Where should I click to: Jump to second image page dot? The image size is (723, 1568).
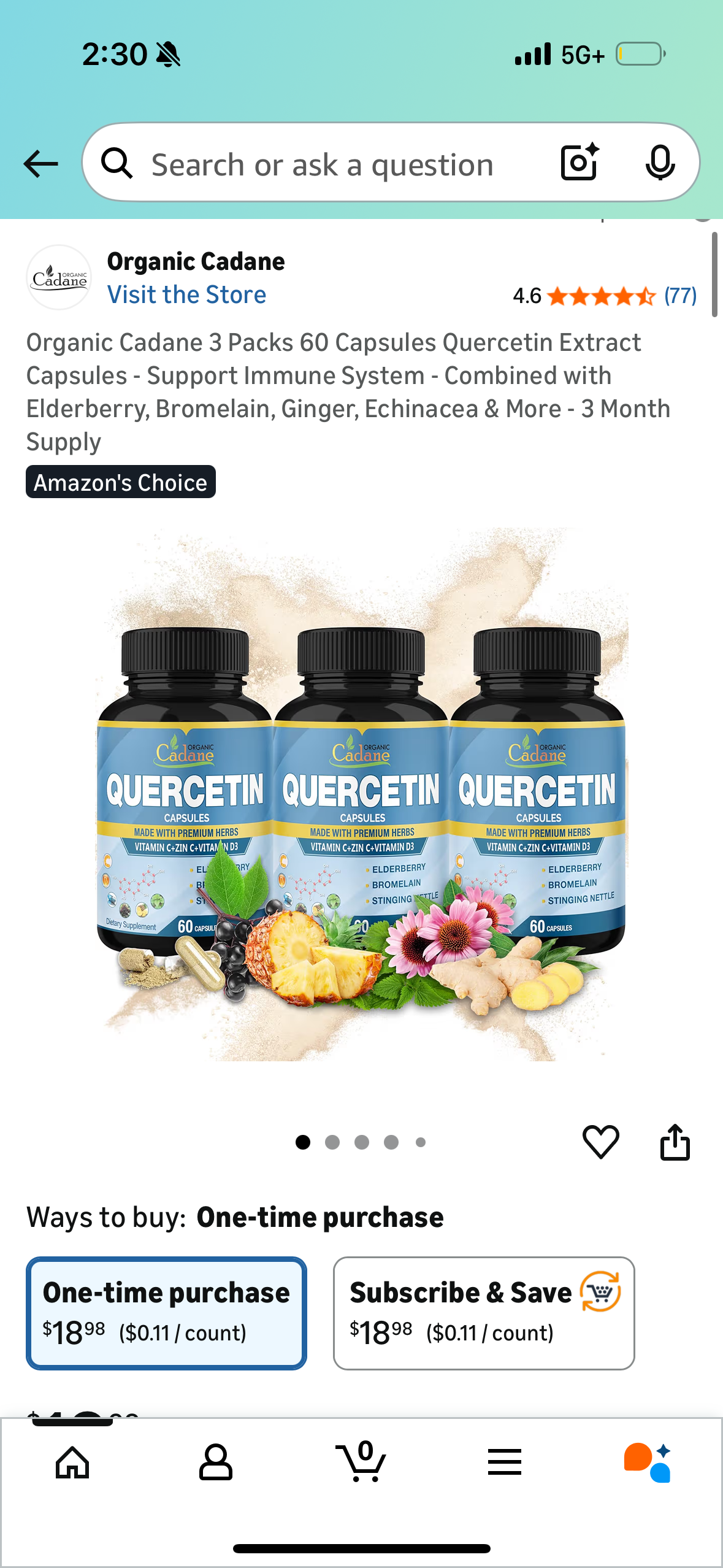tap(332, 1142)
